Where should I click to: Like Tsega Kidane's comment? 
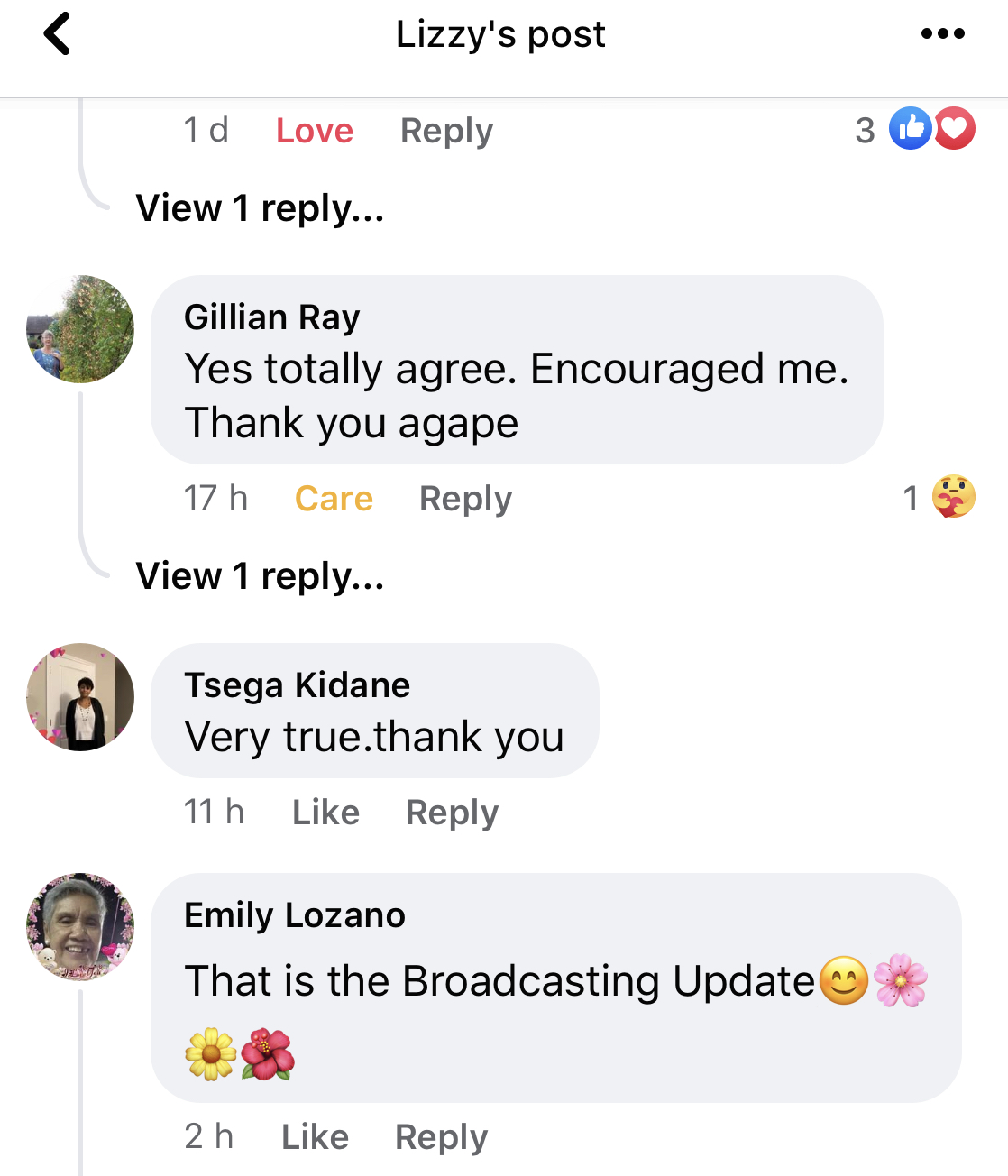(325, 813)
